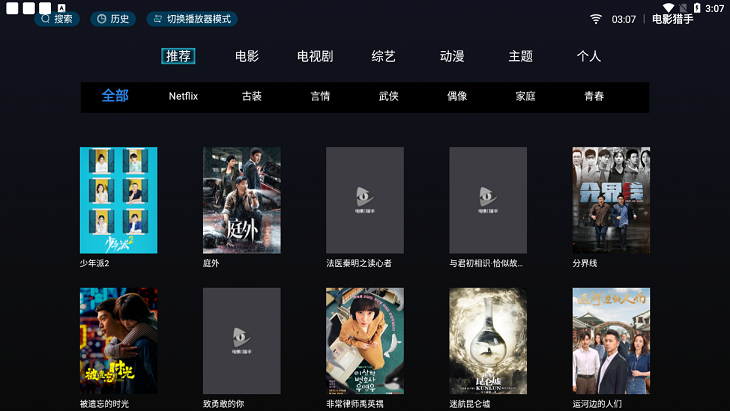Tap 切换播放器模式 to switch player mode
The image size is (730, 411).
tap(192, 19)
